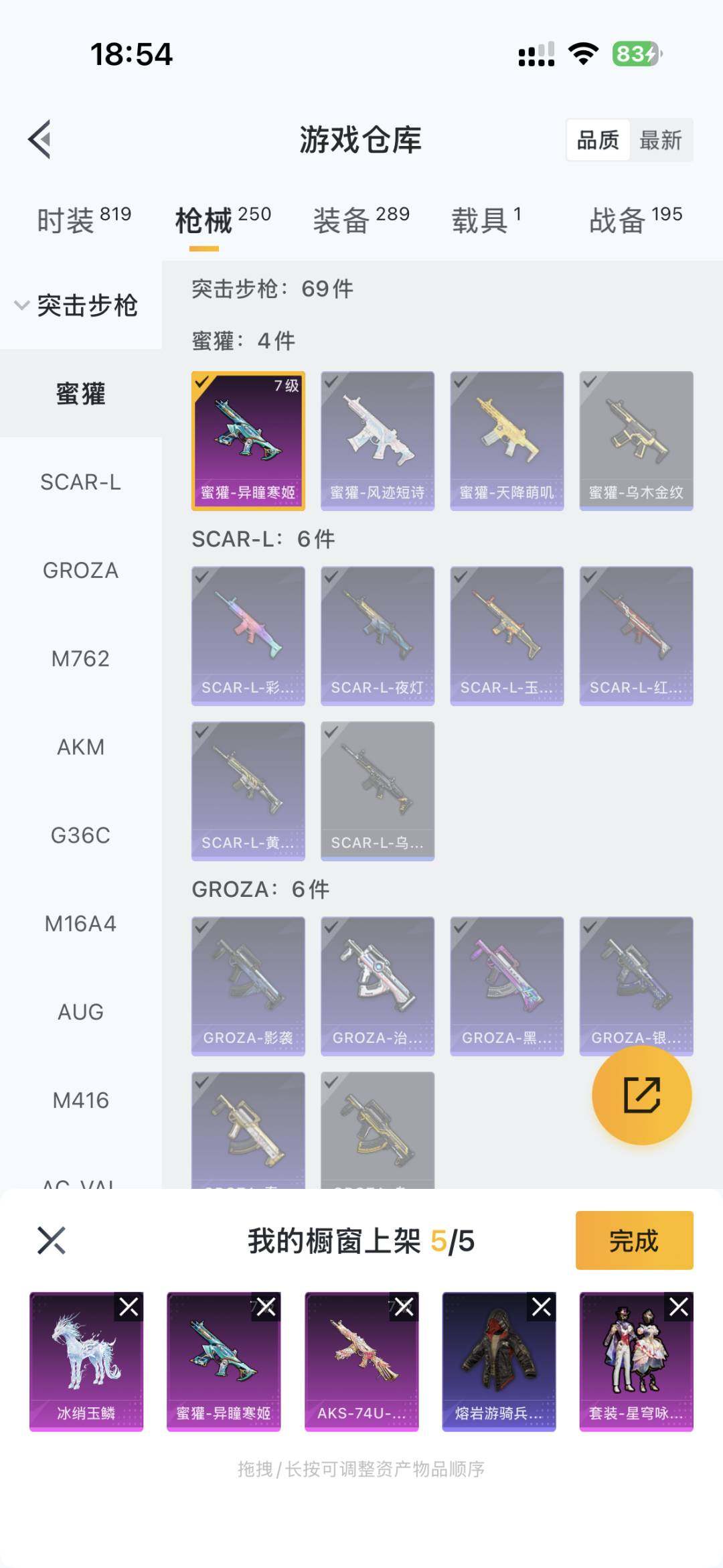This screenshot has width=723, height=1568.
Task: Sort items by 最新
Action: 660,140
